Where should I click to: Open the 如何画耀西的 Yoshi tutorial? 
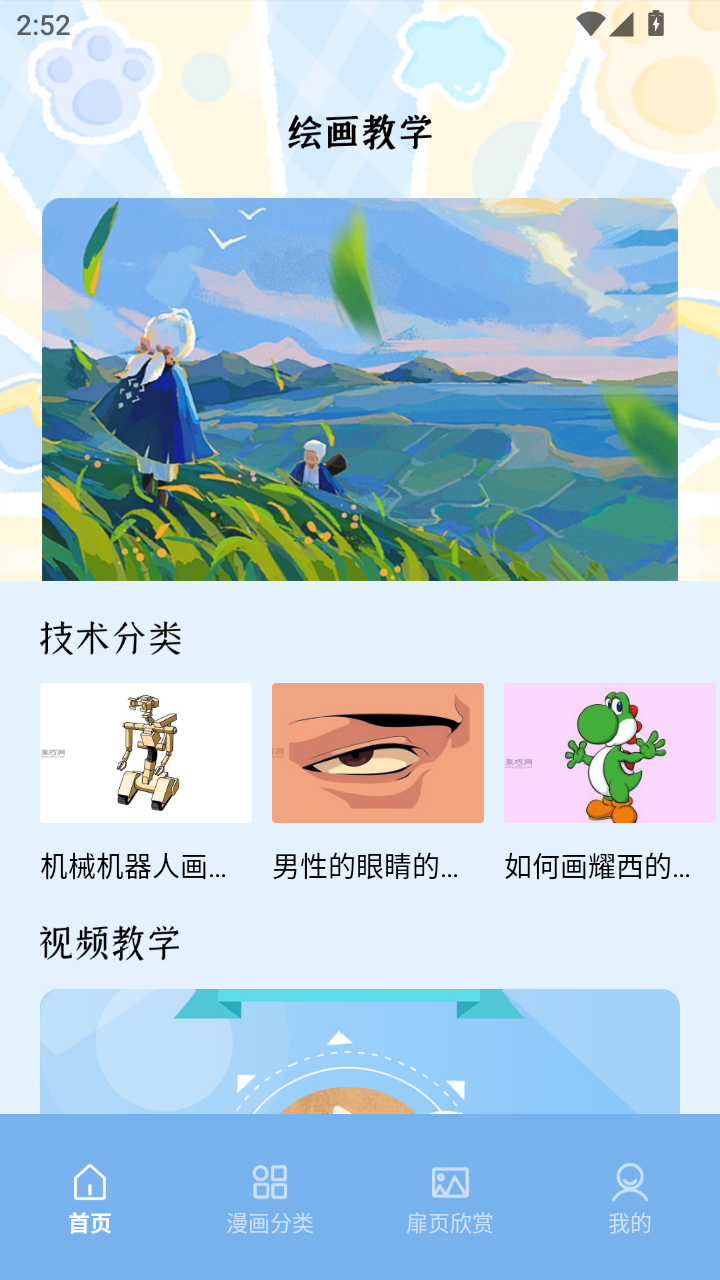610,753
